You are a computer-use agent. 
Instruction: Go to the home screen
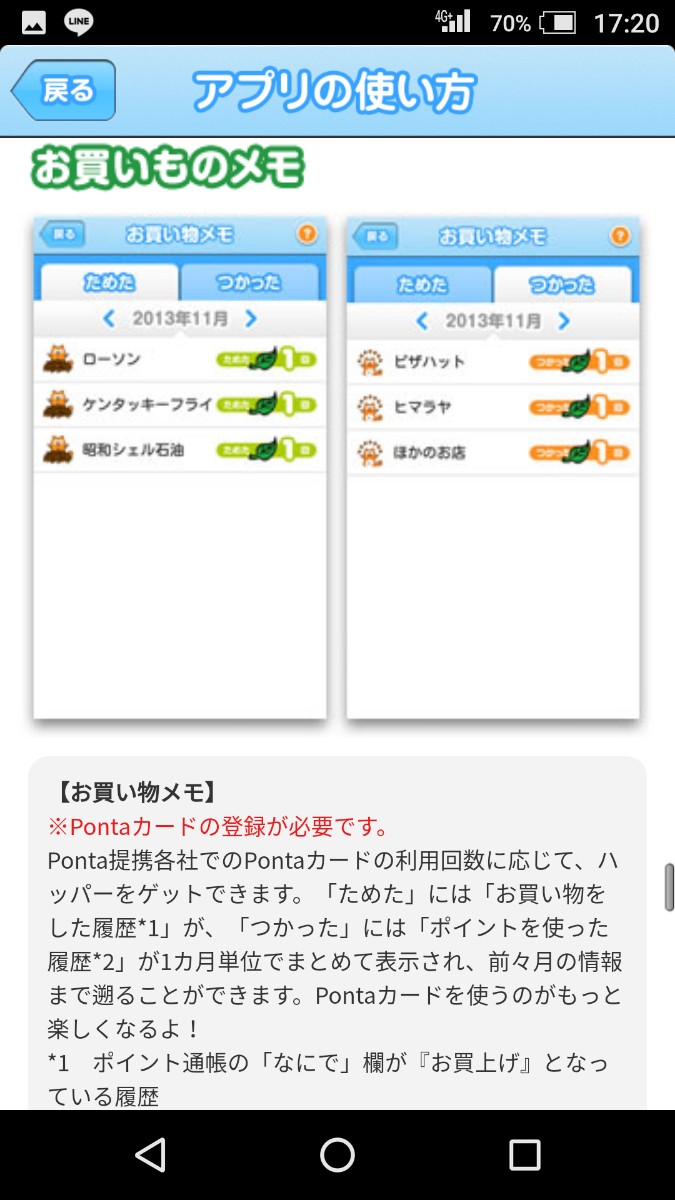pos(337,1155)
